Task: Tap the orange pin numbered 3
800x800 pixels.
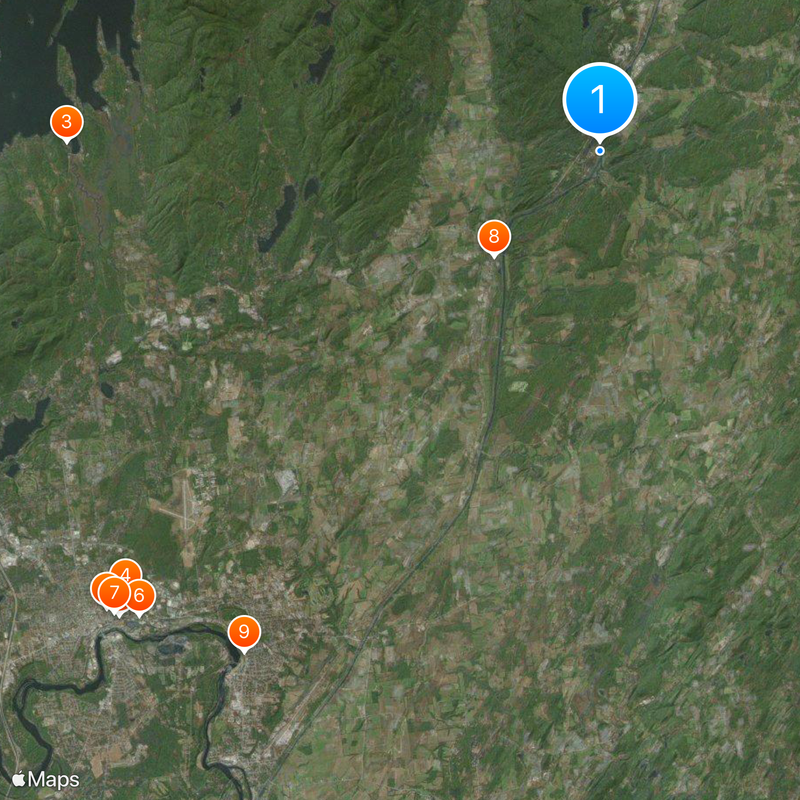Action: pos(66,123)
